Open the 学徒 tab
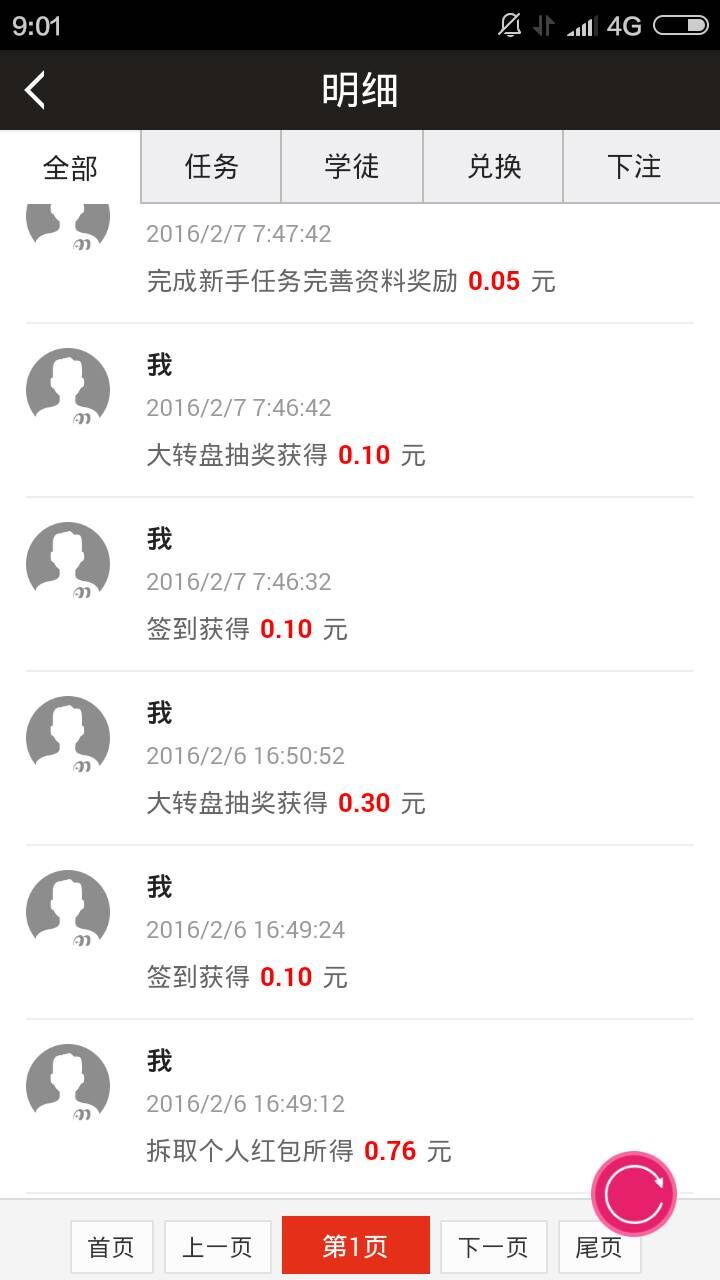 tap(352, 167)
